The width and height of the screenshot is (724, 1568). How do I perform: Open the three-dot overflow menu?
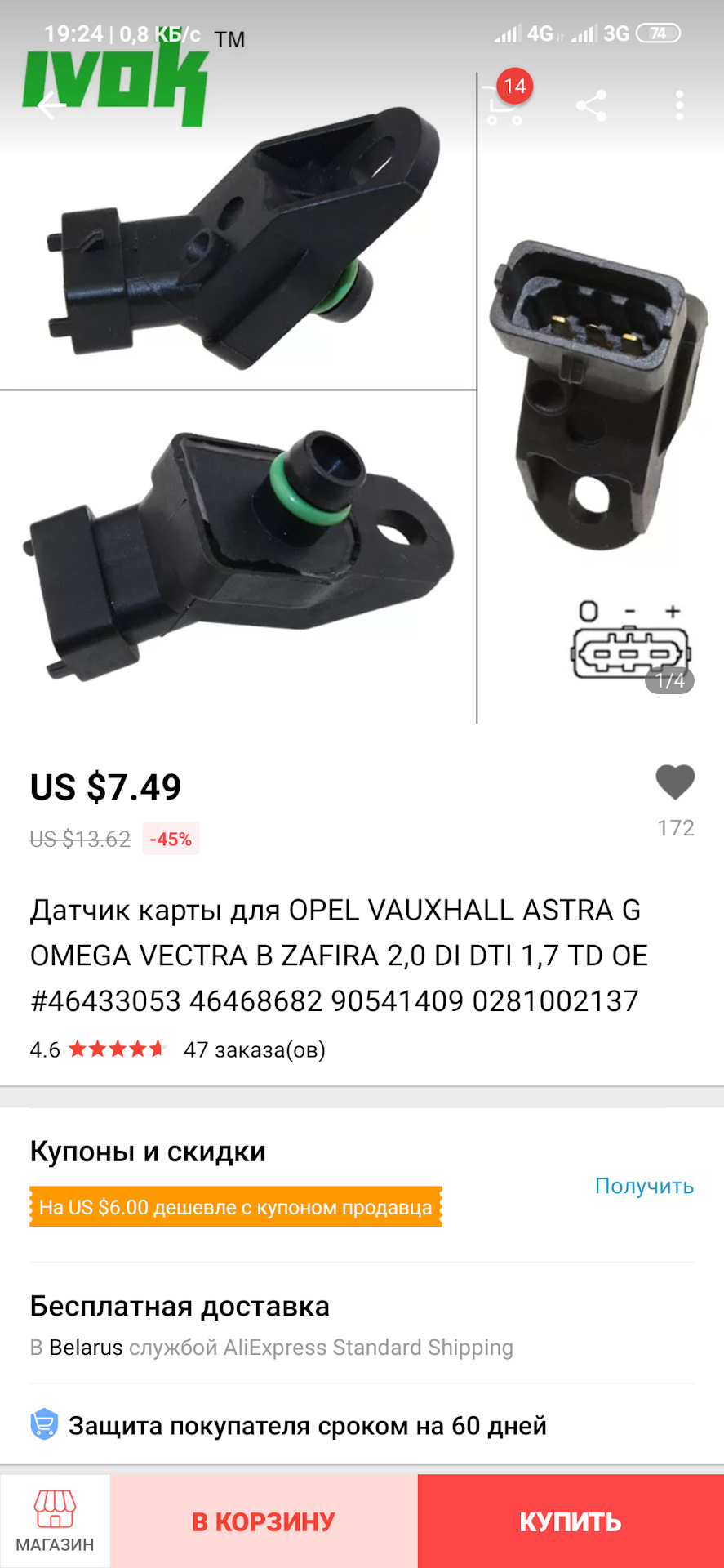pyautogui.click(x=680, y=105)
